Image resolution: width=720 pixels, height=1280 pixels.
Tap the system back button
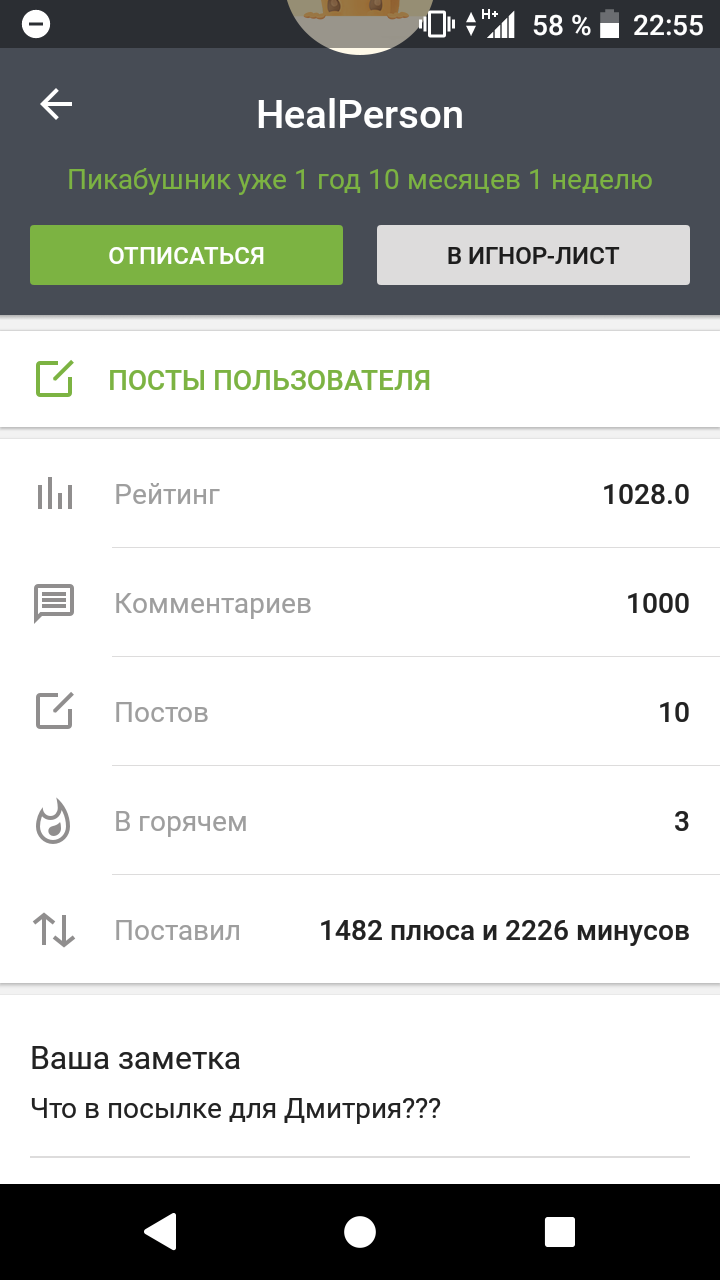point(160,1232)
